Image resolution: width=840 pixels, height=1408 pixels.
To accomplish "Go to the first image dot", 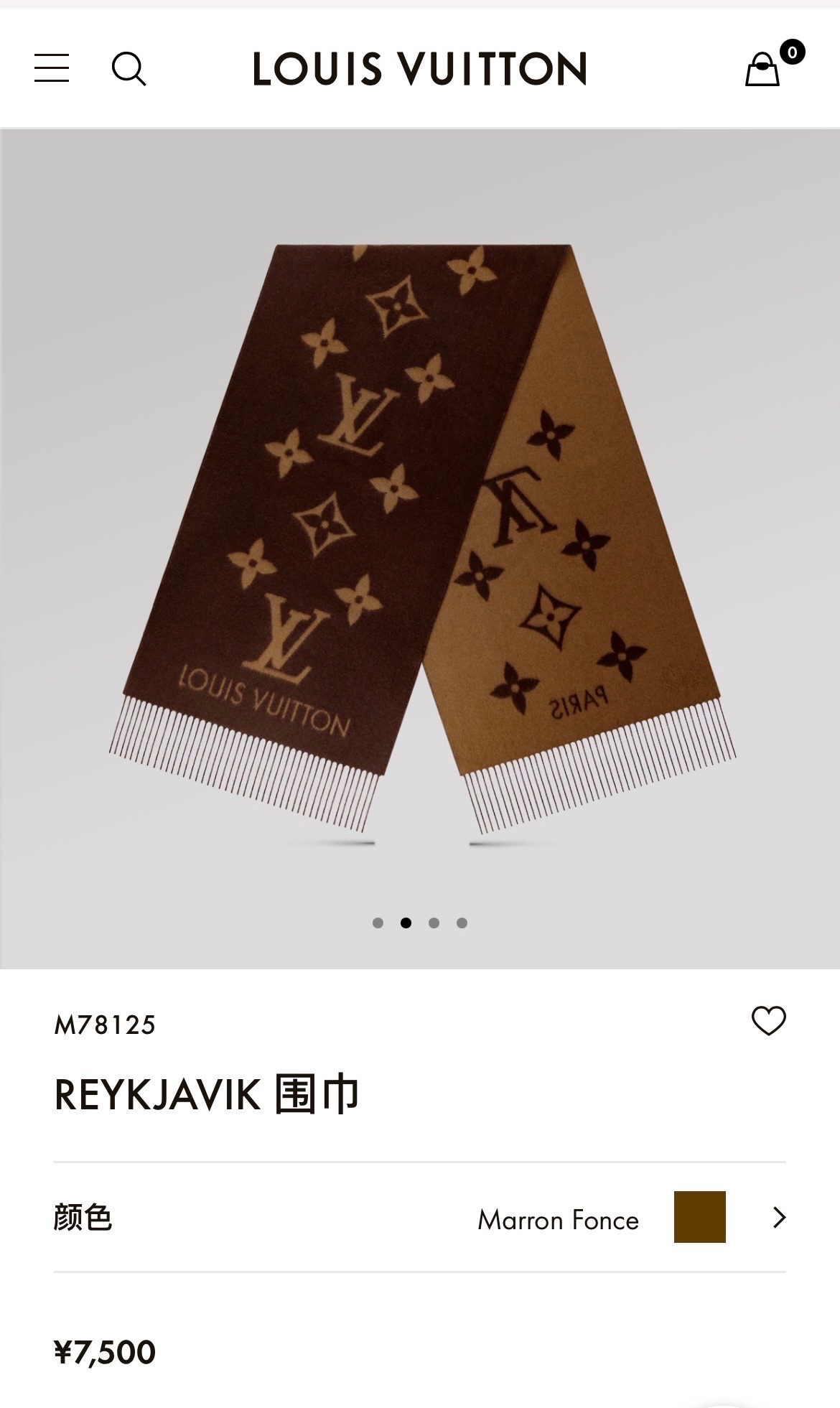I will pyautogui.click(x=378, y=923).
